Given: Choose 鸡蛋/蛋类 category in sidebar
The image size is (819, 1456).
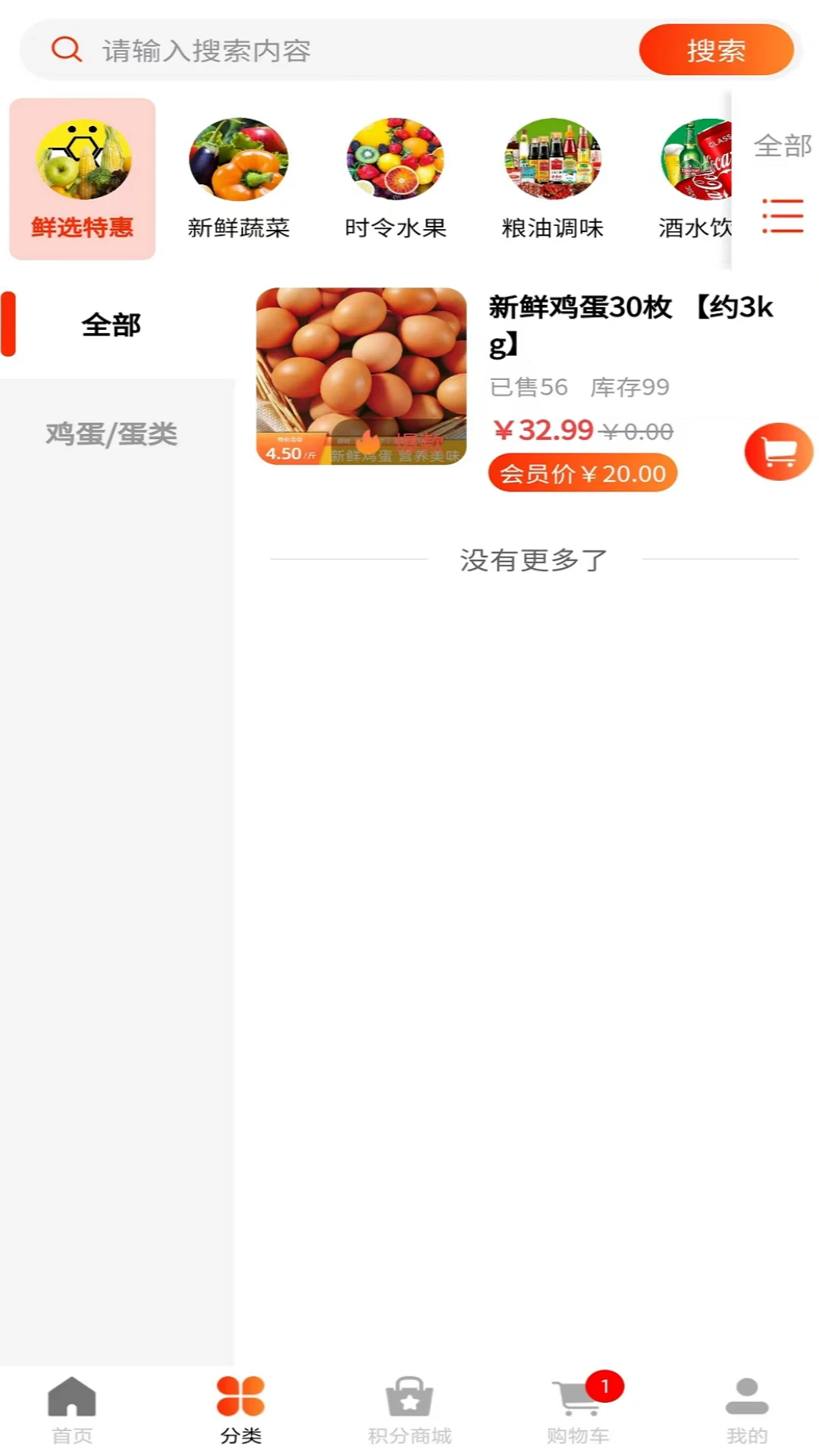Looking at the screenshot, I should (x=112, y=435).
